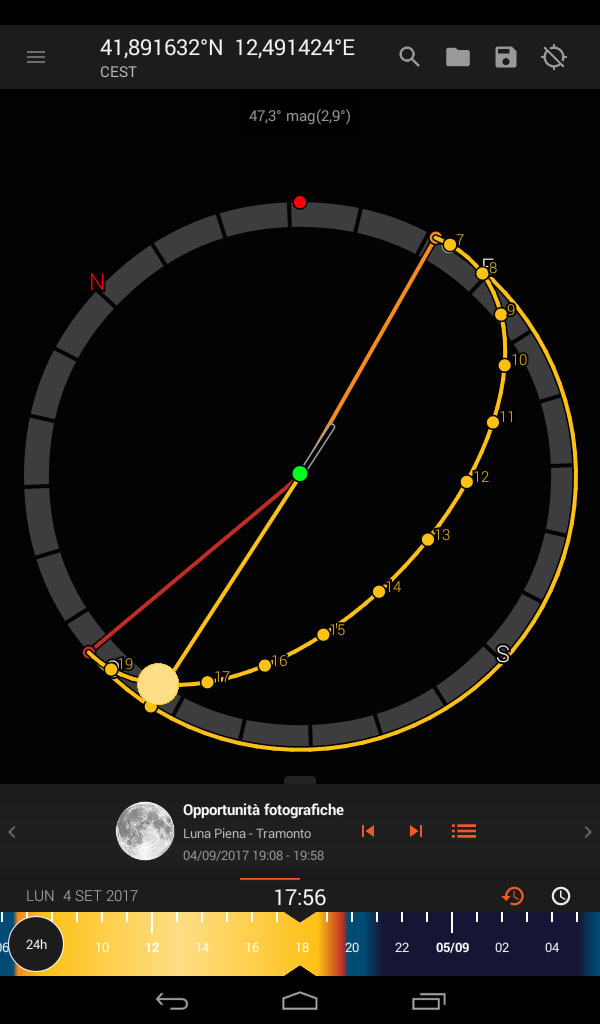The height and width of the screenshot is (1024, 600).
Task: Tap the GPS location crosshair icon
Action: pos(554,57)
